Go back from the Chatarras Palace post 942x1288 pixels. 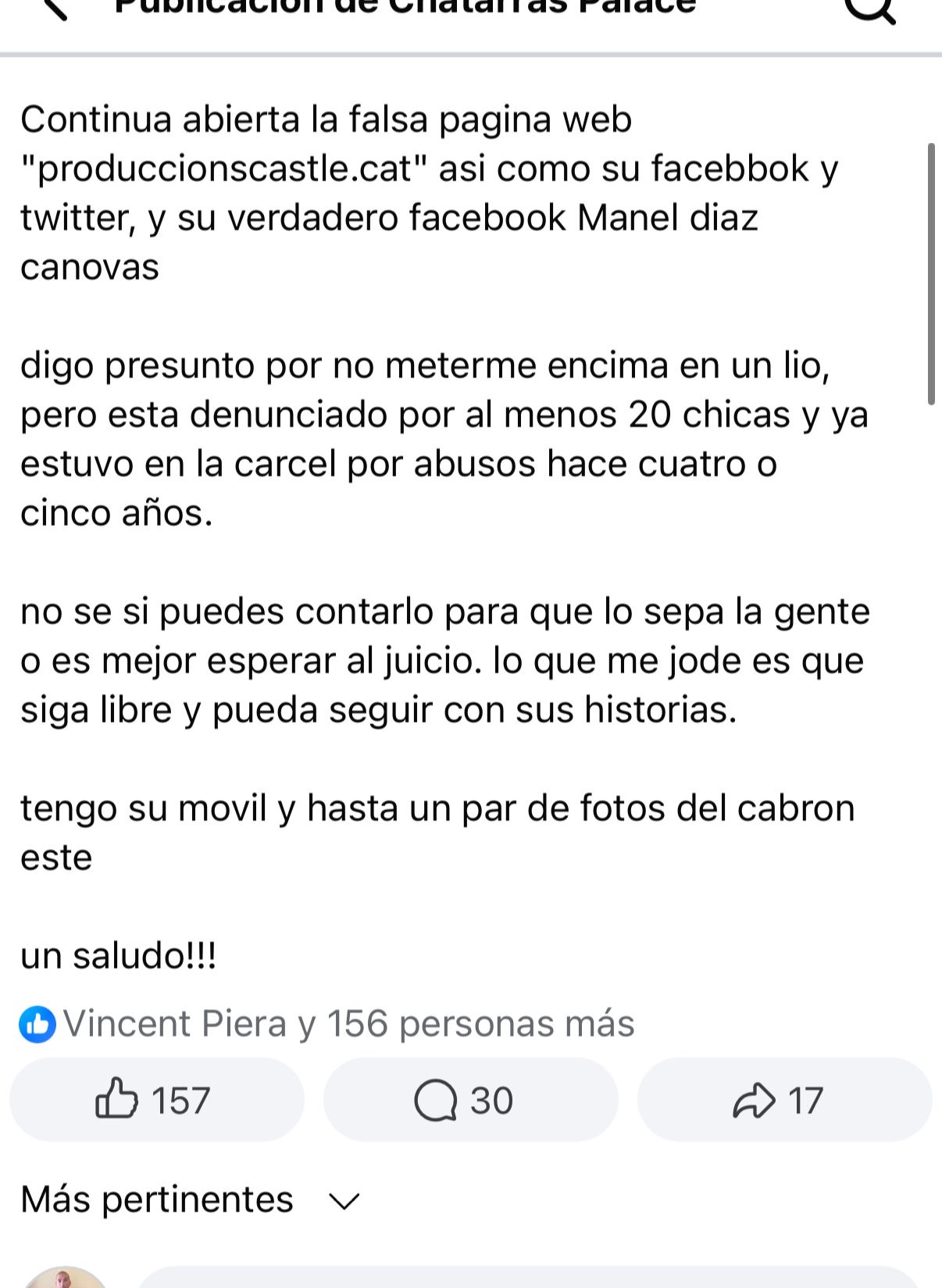tap(55, 8)
